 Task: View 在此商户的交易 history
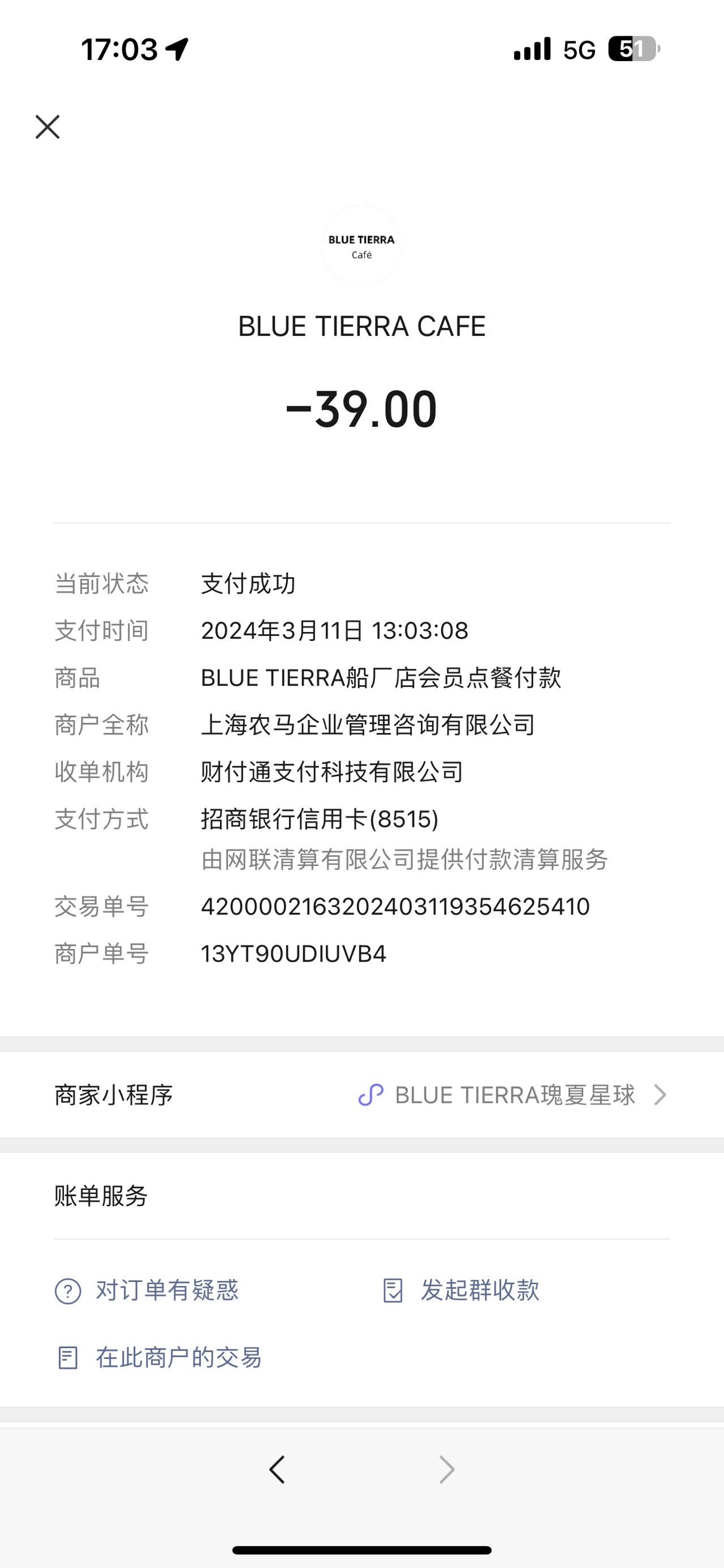point(158,1357)
